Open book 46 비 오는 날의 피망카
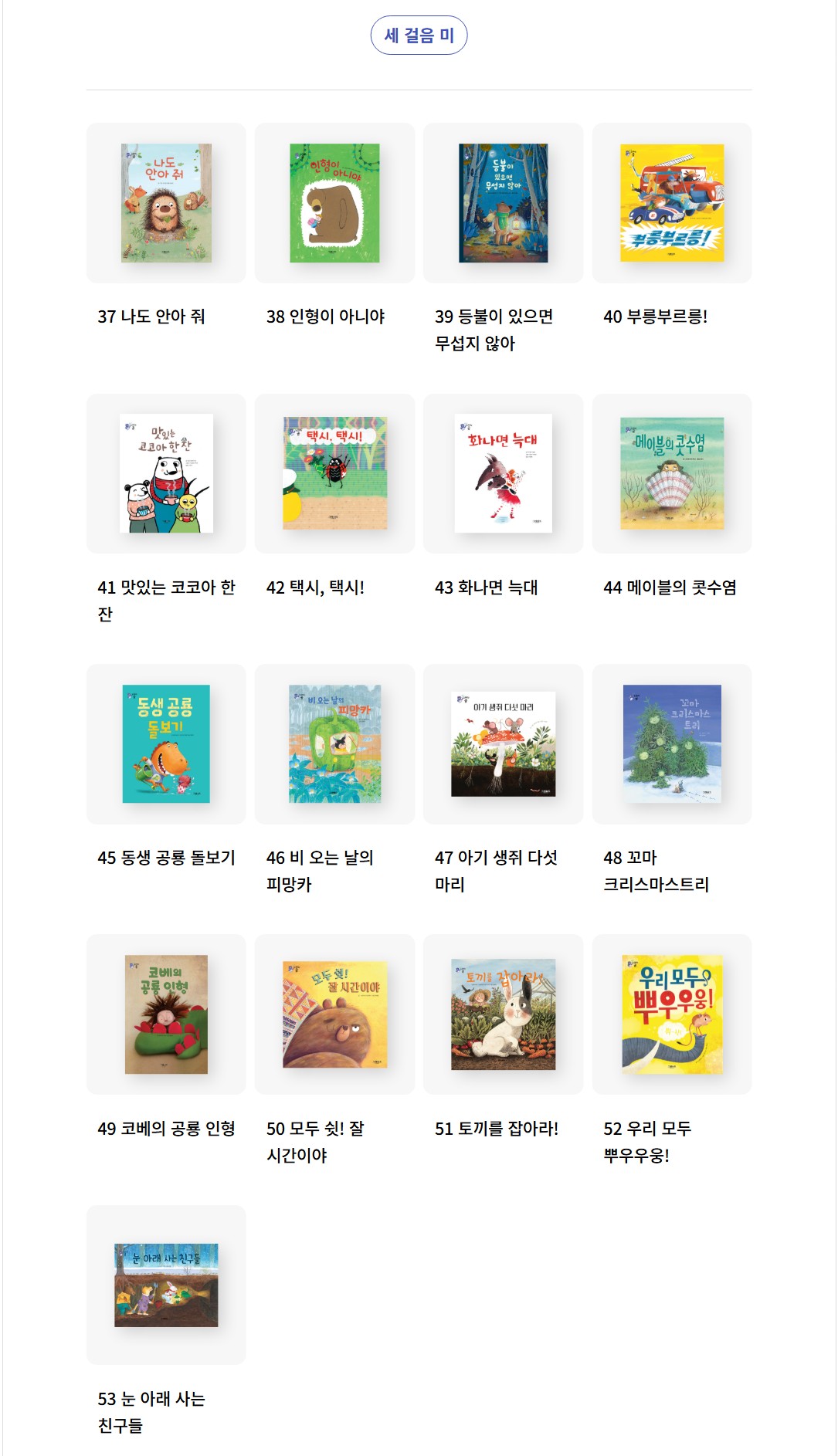Viewport: 838px width, 1456px height. click(334, 743)
